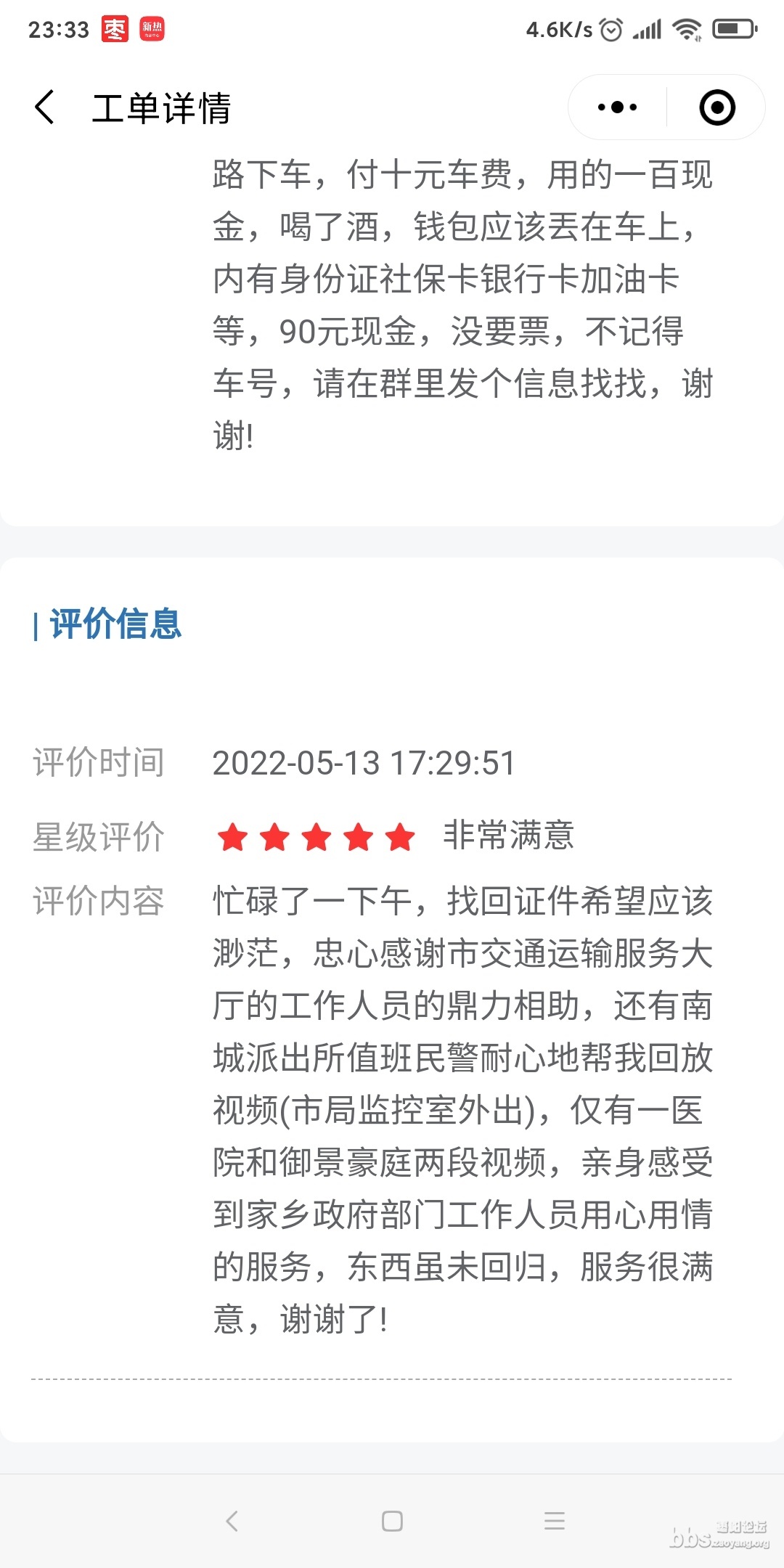Tap the system home button

tap(392, 1521)
